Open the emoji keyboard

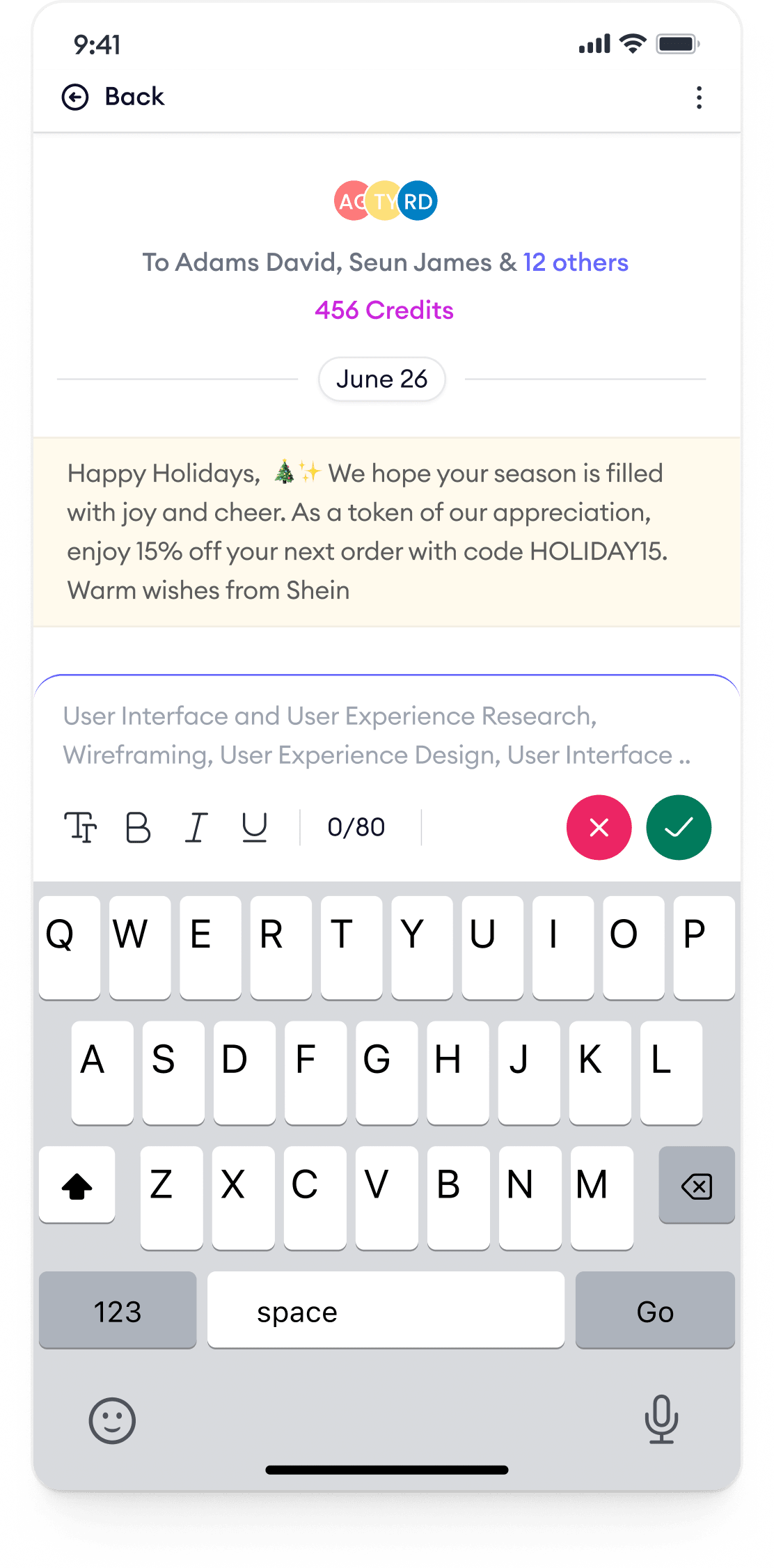(x=112, y=1420)
